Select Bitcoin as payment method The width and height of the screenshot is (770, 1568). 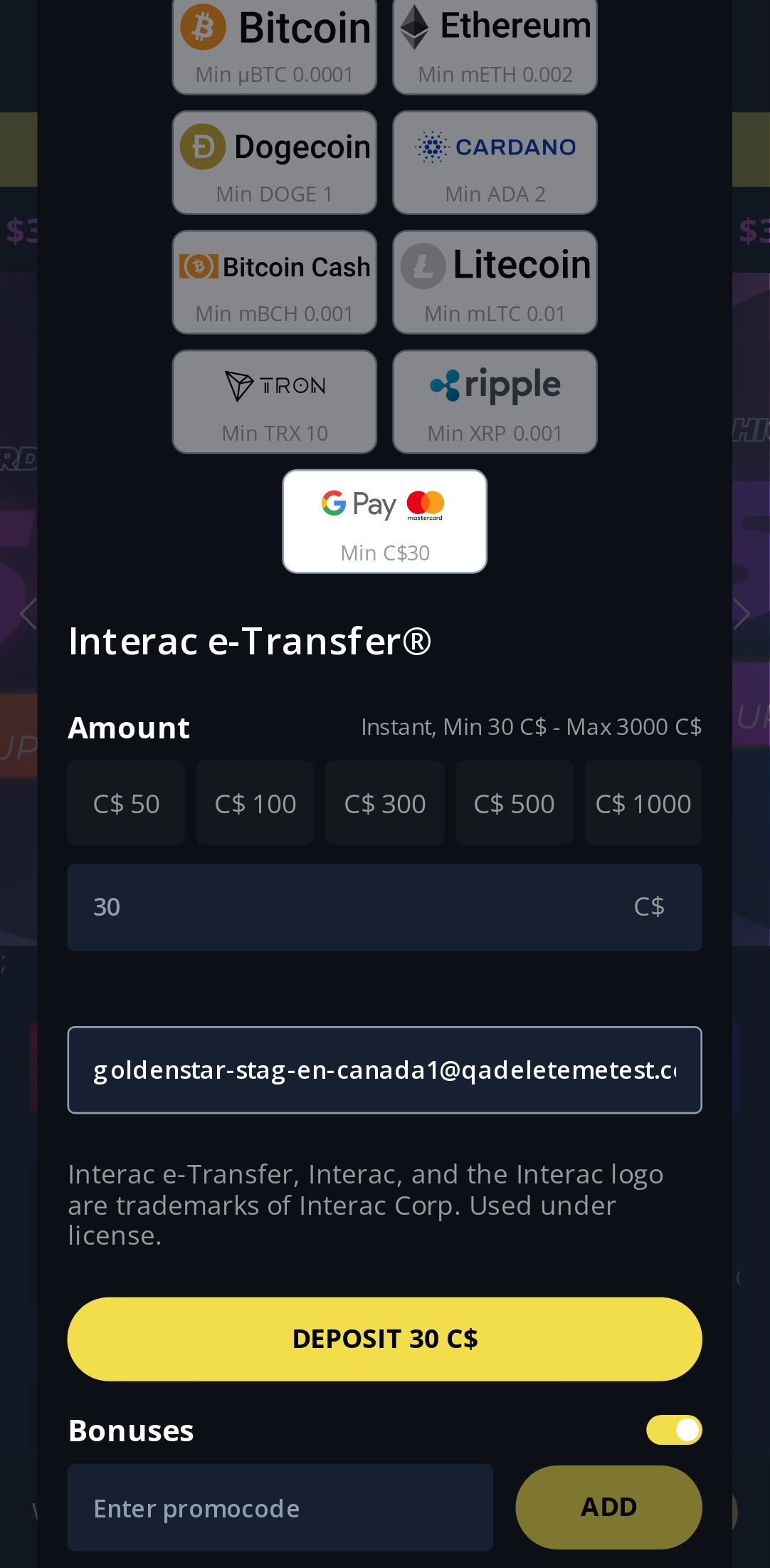point(275,47)
